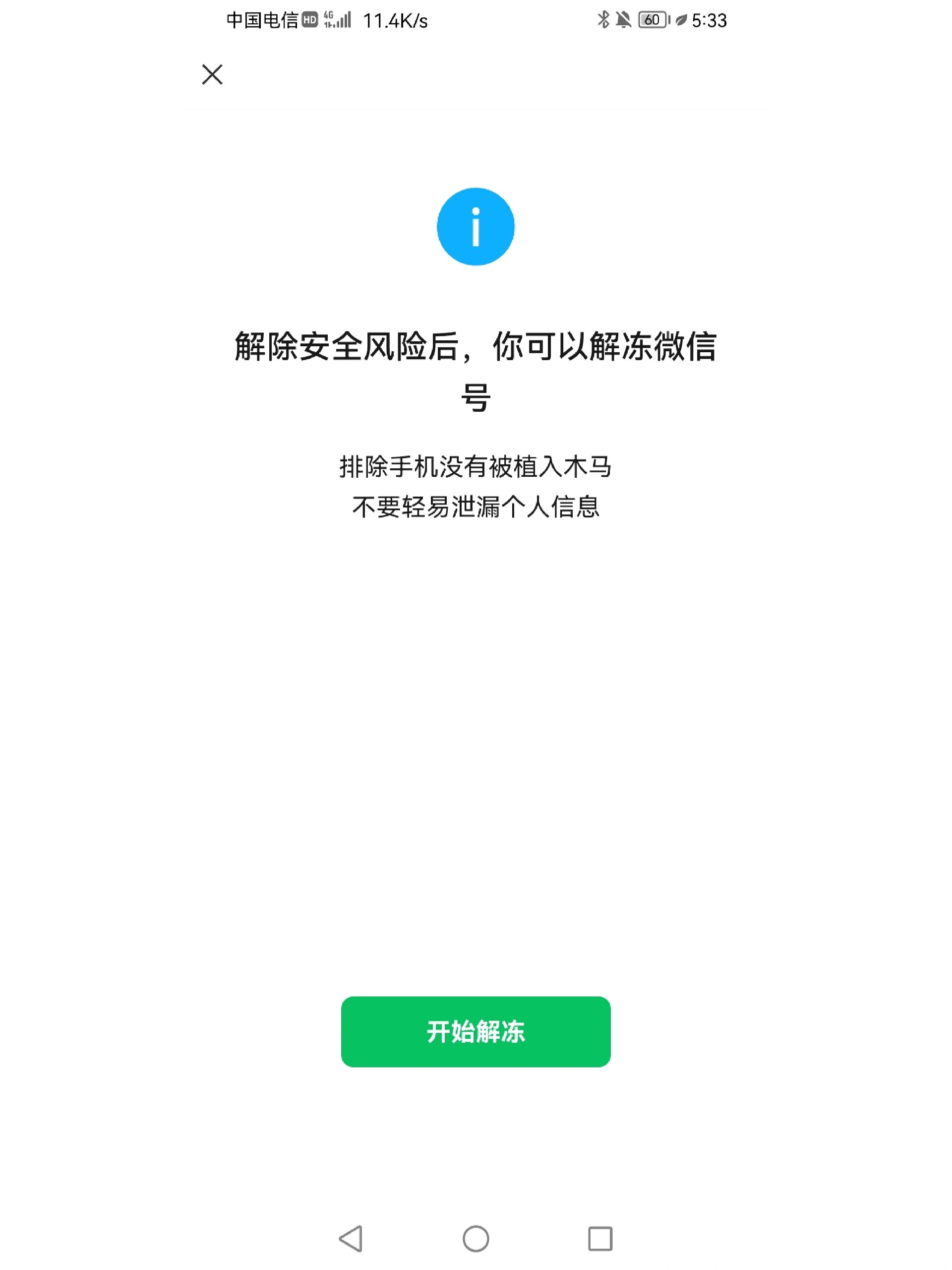Go to the home screen

click(476, 1238)
